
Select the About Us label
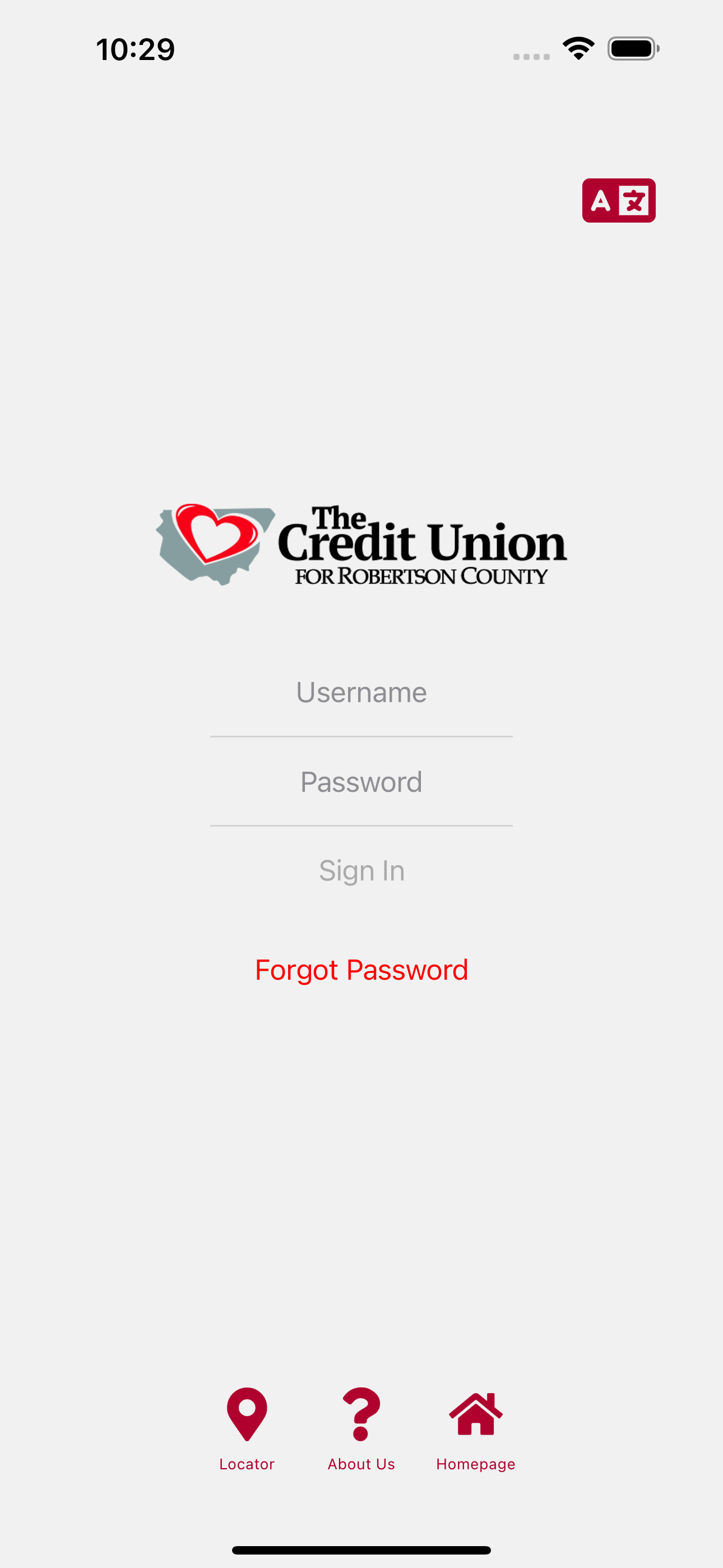pyautogui.click(x=361, y=1464)
